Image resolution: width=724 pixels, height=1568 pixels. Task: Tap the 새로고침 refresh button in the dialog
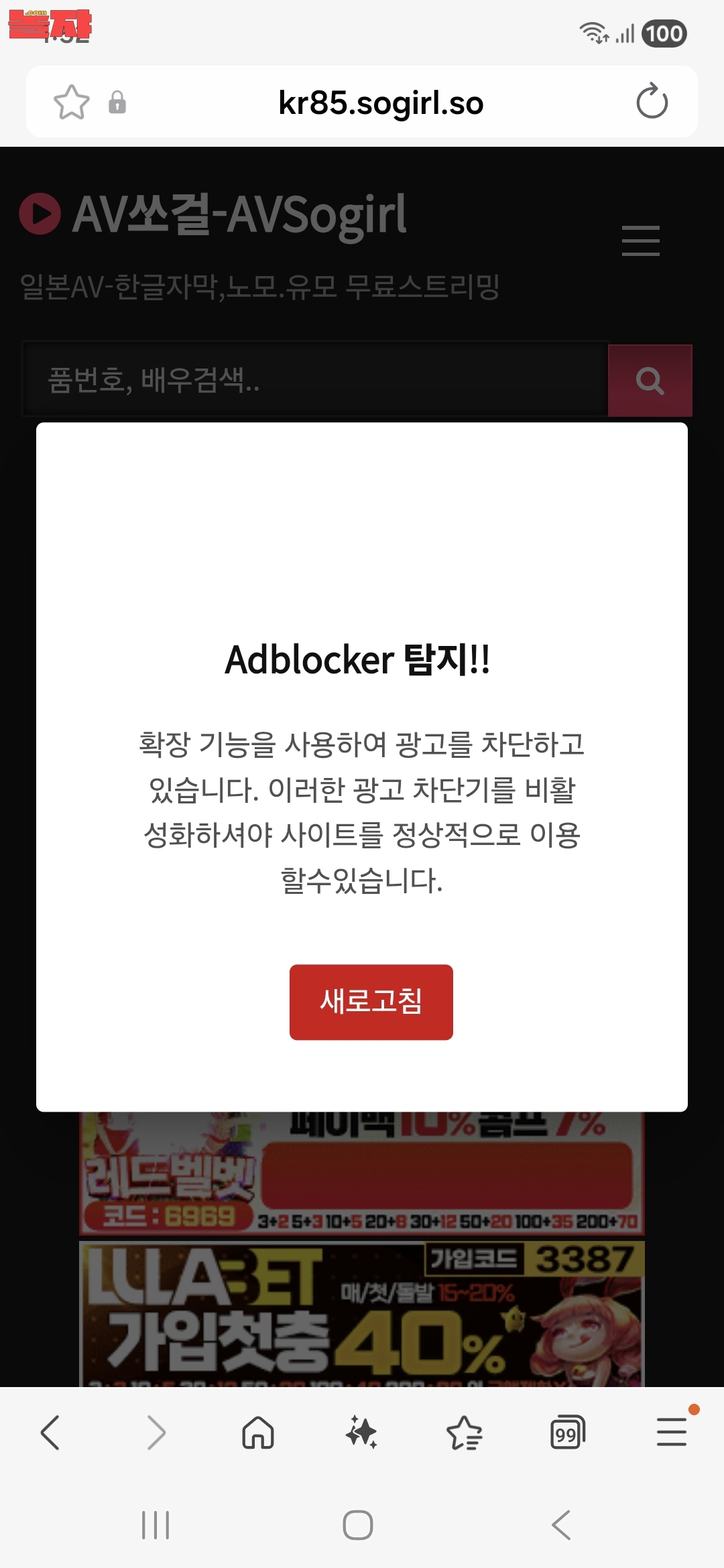point(371,1002)
